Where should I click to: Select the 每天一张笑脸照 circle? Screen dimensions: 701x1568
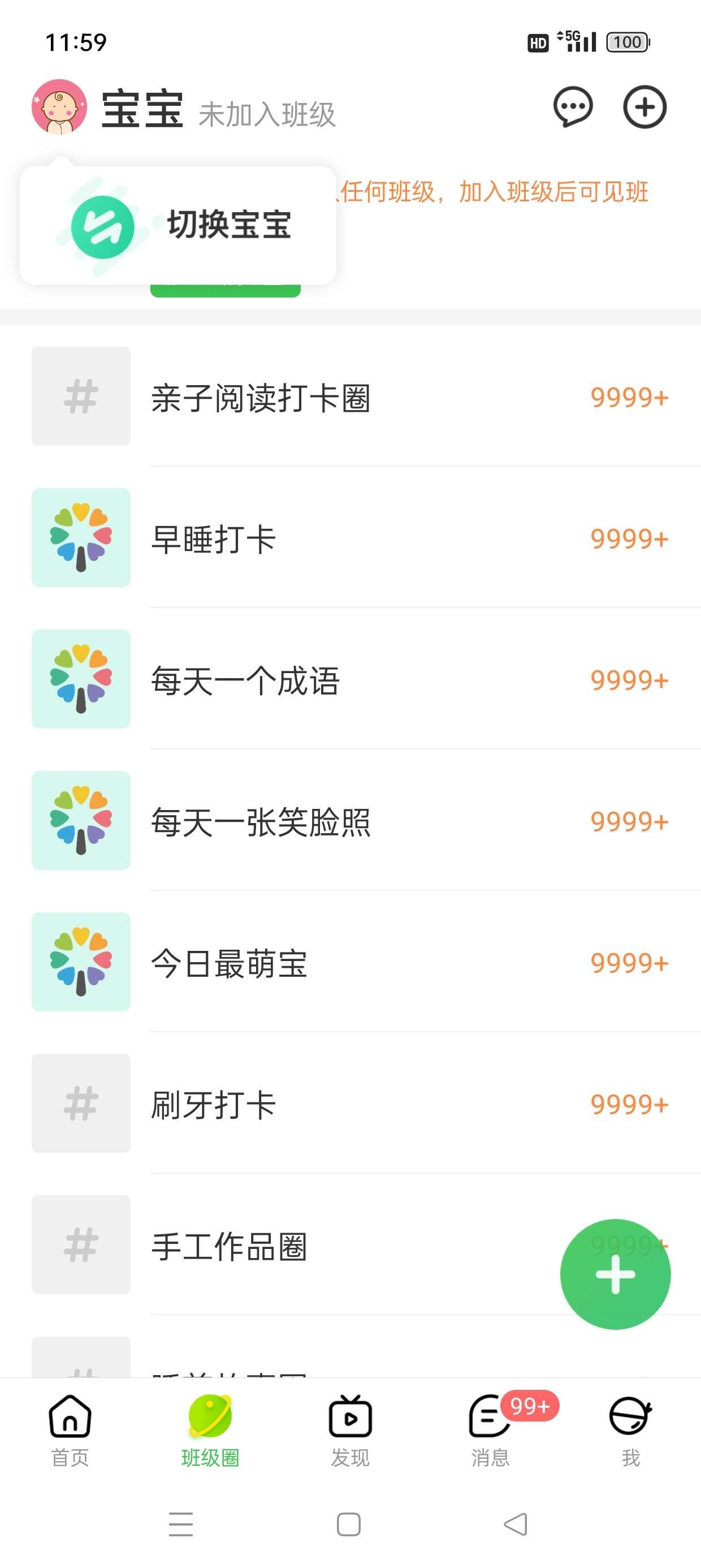tap(262, 821)
